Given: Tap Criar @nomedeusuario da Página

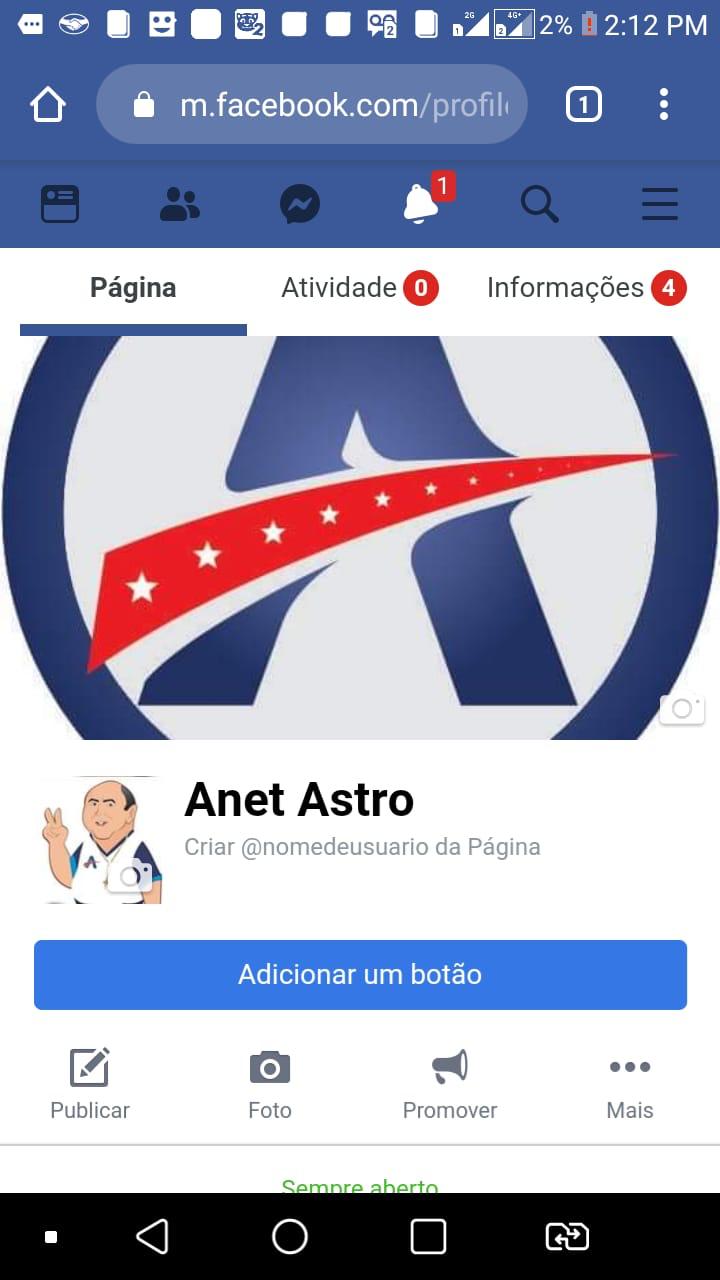Looking at the screenshot, I should (x=362, y=847).
